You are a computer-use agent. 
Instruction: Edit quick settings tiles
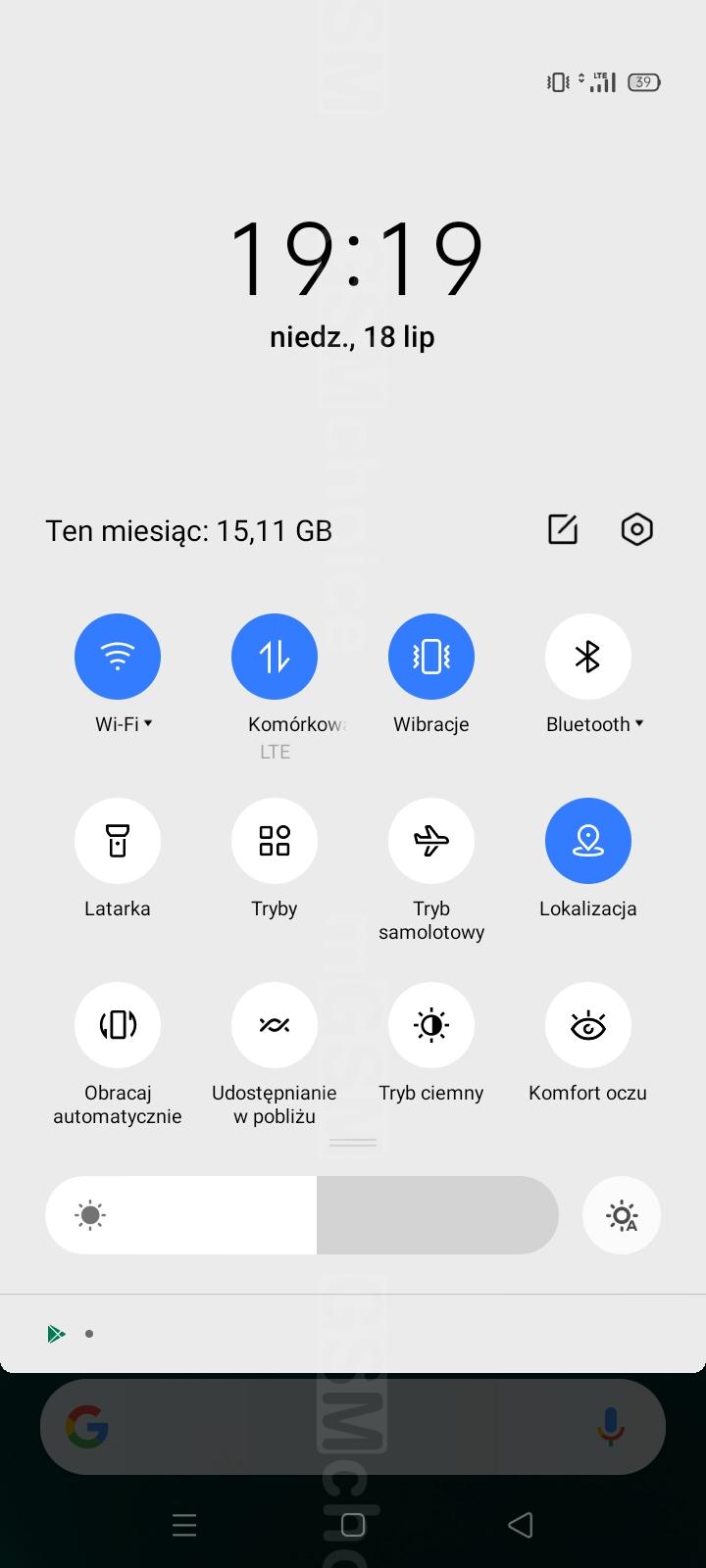coord(563,529)
